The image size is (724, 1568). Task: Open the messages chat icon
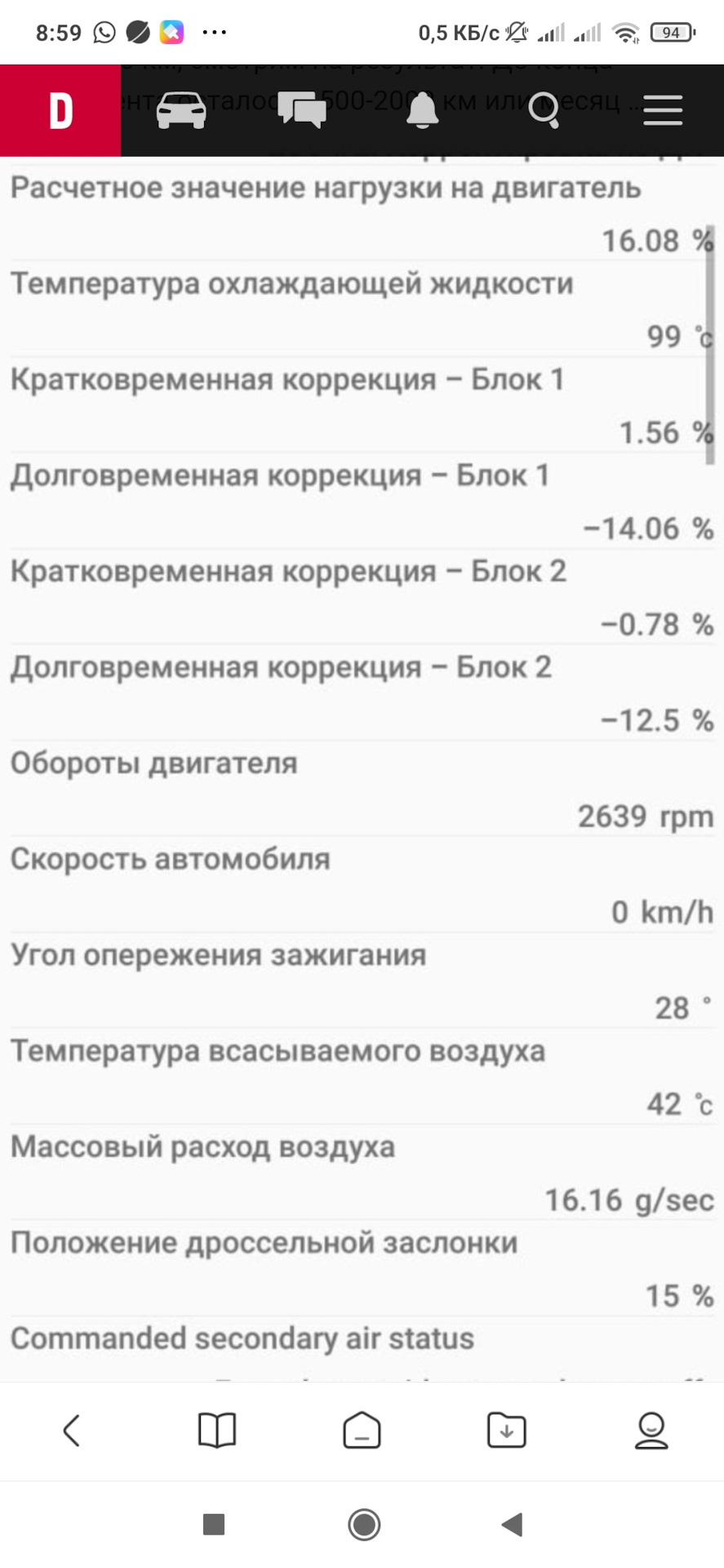[x=301, y=110]
